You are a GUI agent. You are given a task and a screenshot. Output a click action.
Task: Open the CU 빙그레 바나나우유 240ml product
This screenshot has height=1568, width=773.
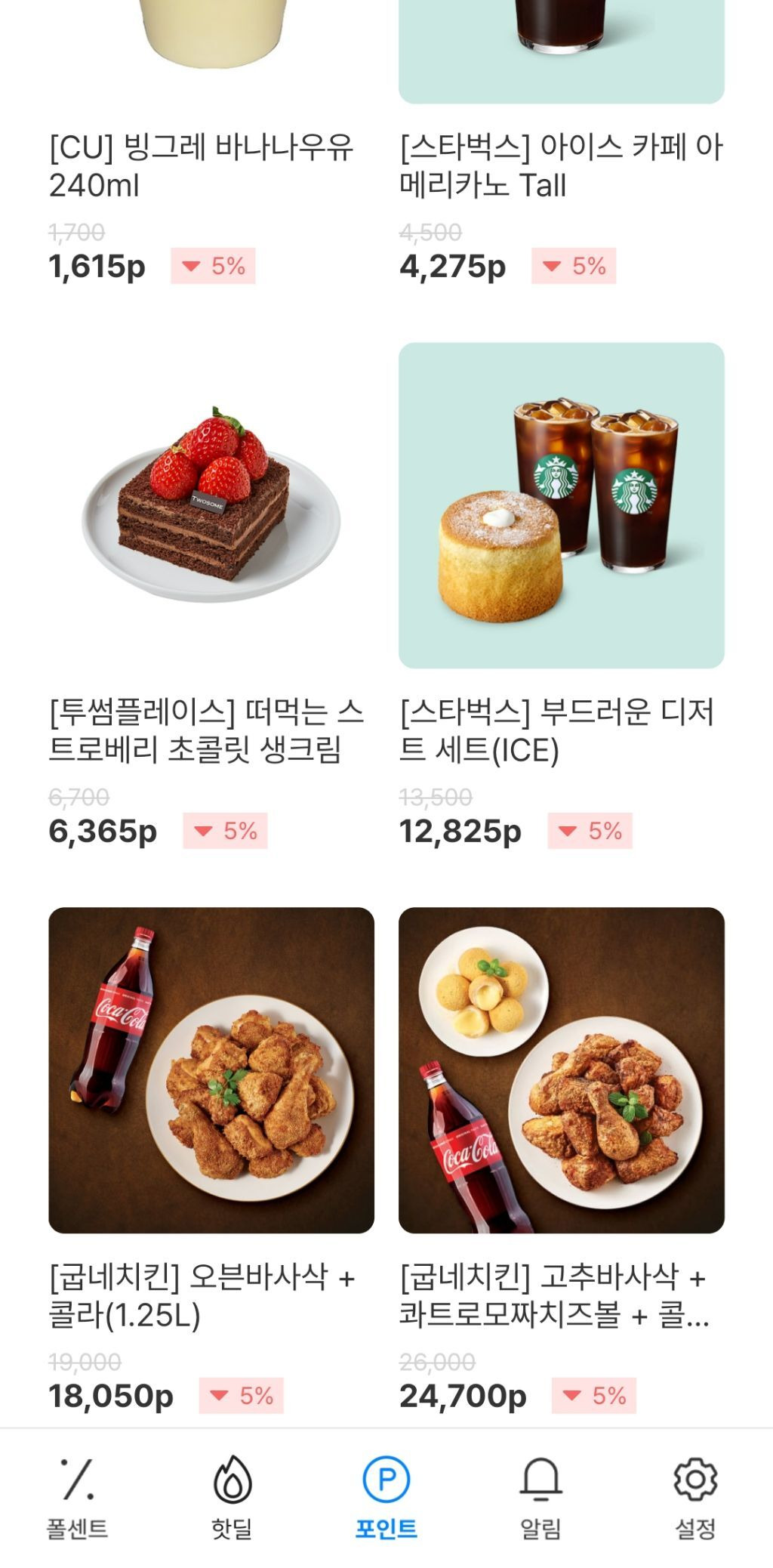tap(201, 166)
